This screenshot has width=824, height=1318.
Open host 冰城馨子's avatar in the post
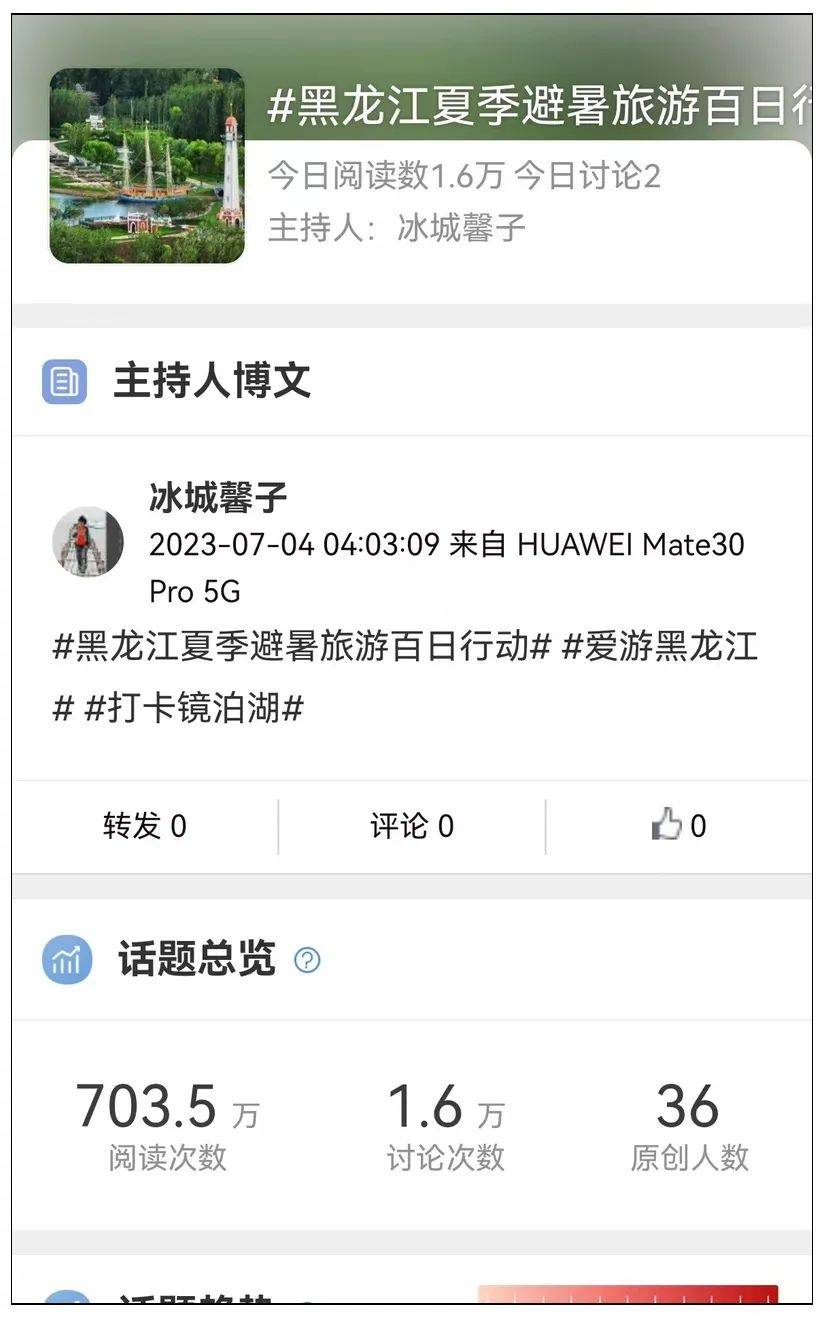87,542
